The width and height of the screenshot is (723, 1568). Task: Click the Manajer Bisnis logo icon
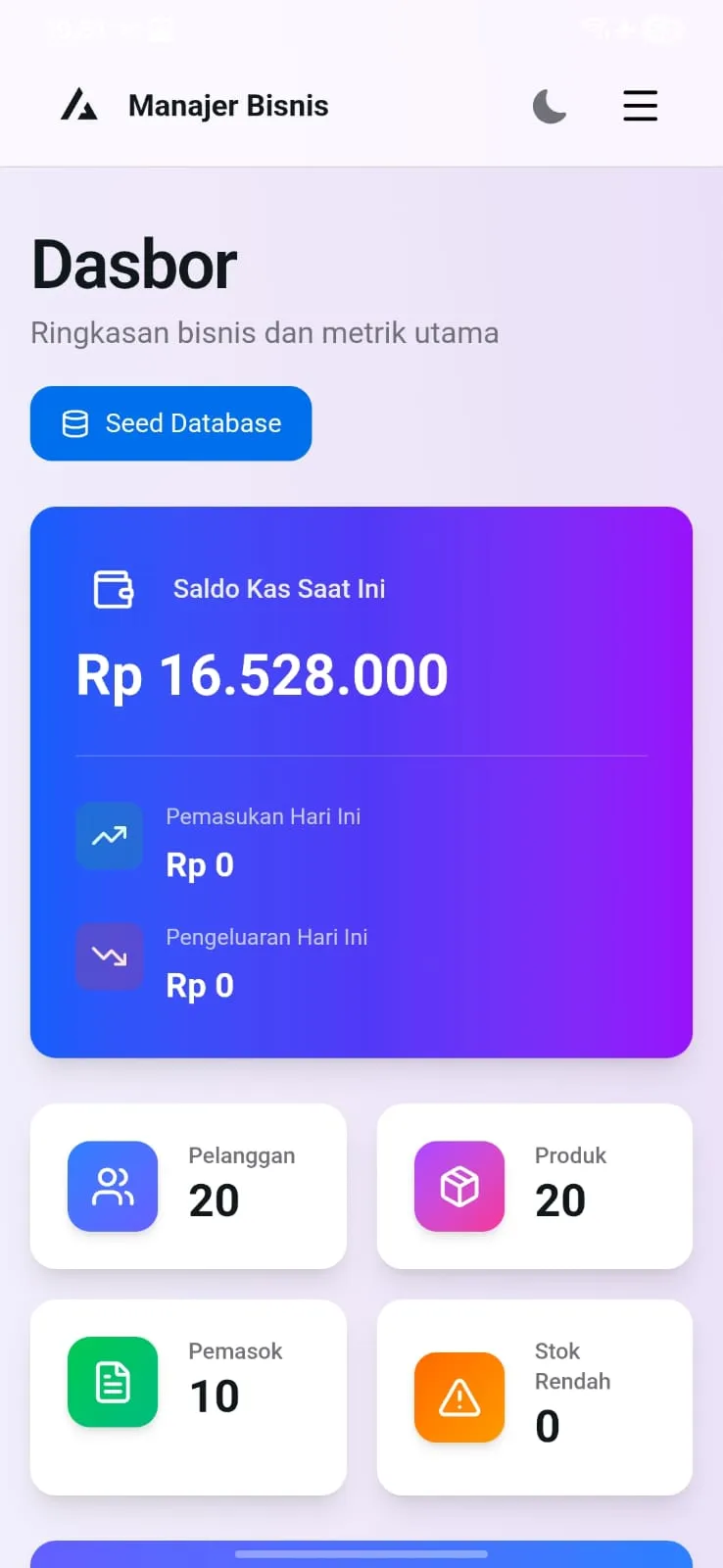pos(80,105)
